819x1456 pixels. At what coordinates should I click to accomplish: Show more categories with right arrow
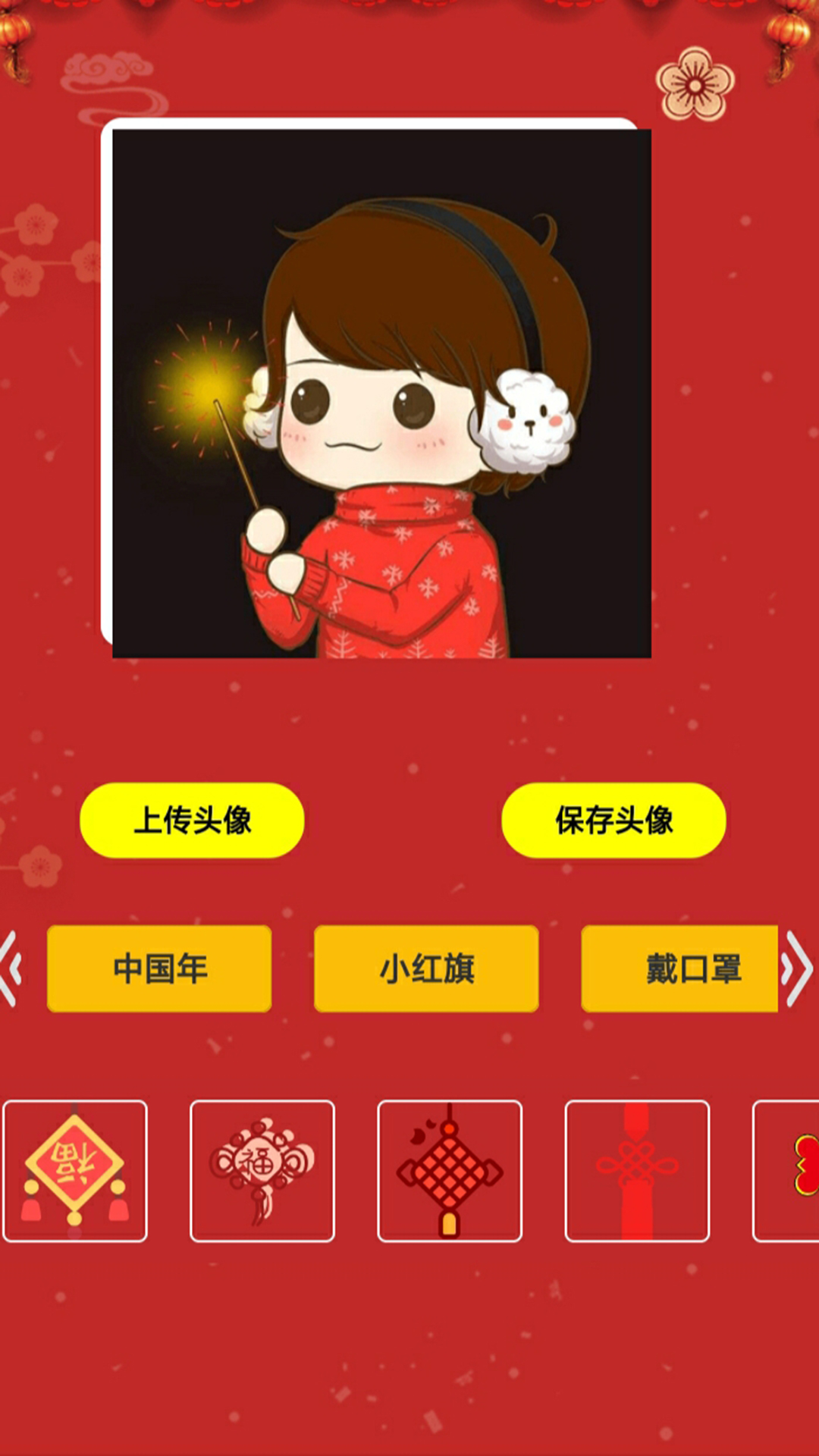(x=798, y=968)
